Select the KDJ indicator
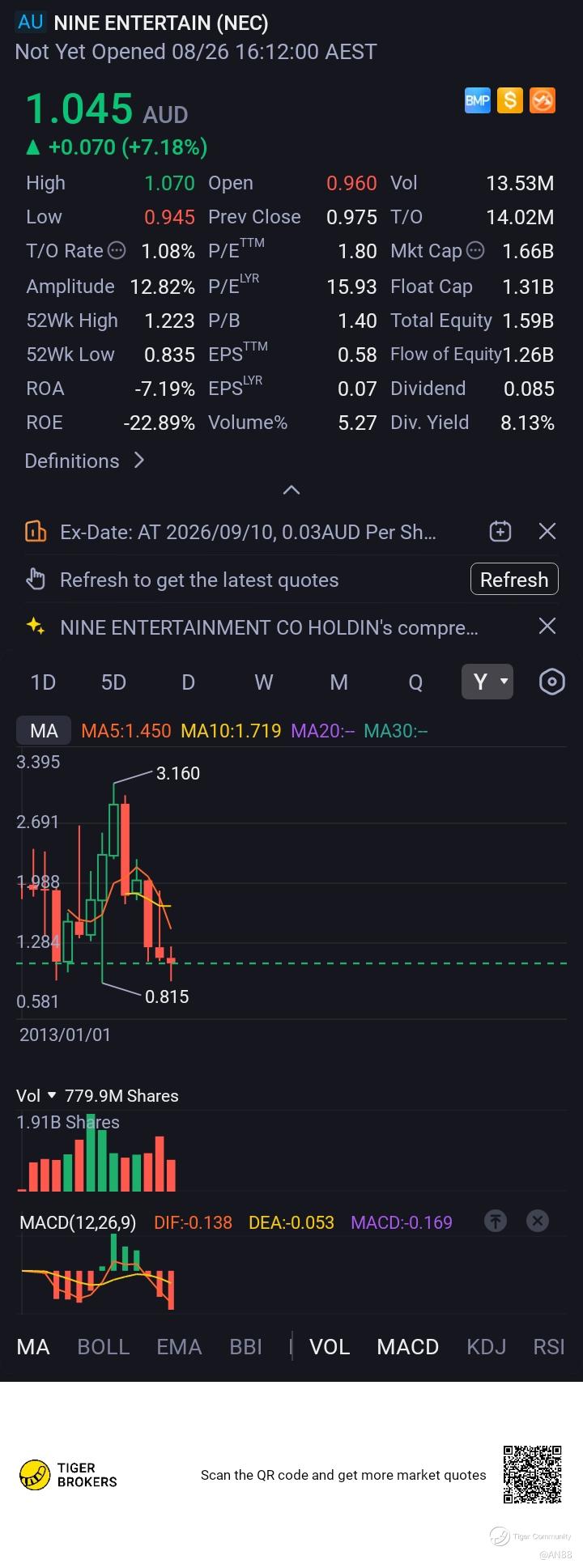The height and width of the screenshot is (1568, 583). (487, 1347)
